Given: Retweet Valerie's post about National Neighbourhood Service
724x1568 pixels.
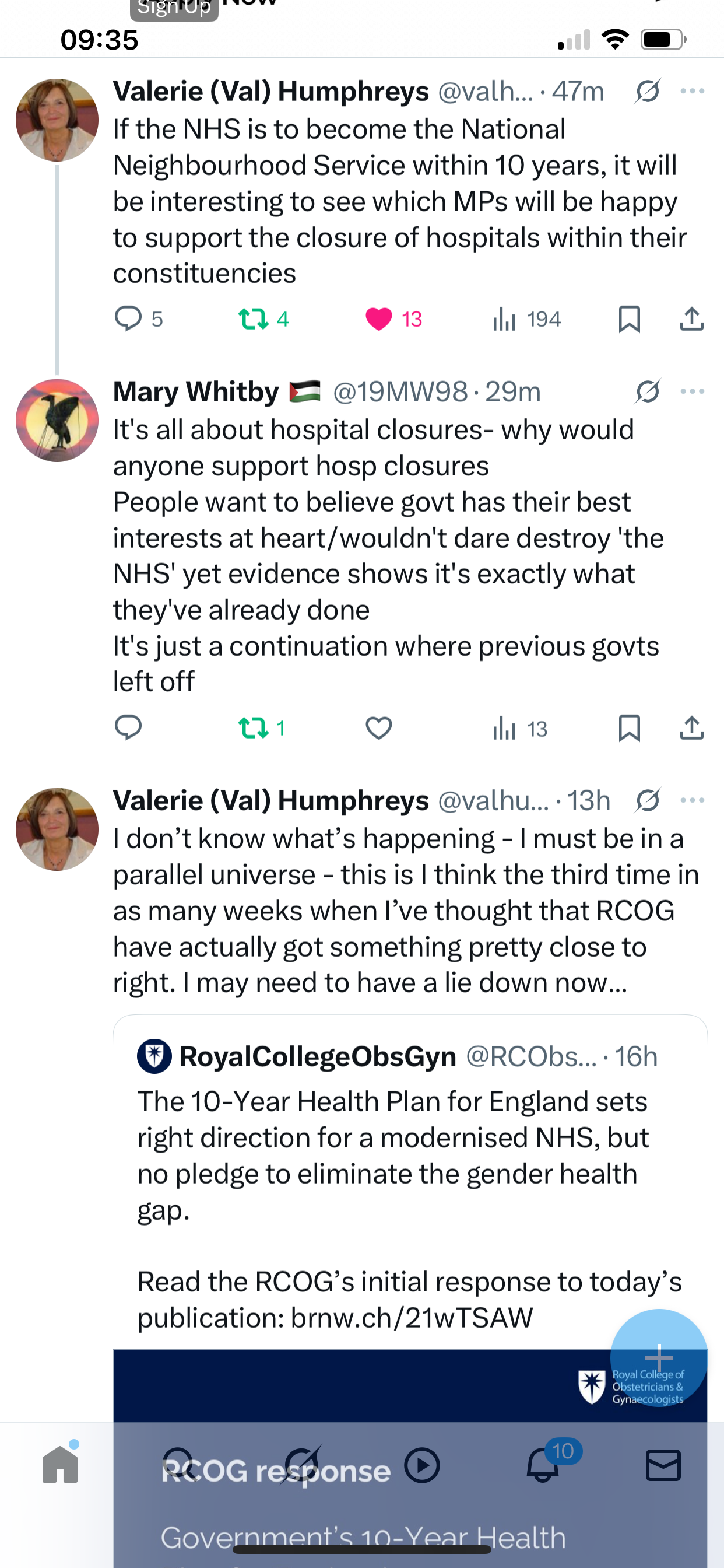Looking at the screenshot, I should [263, 319].
